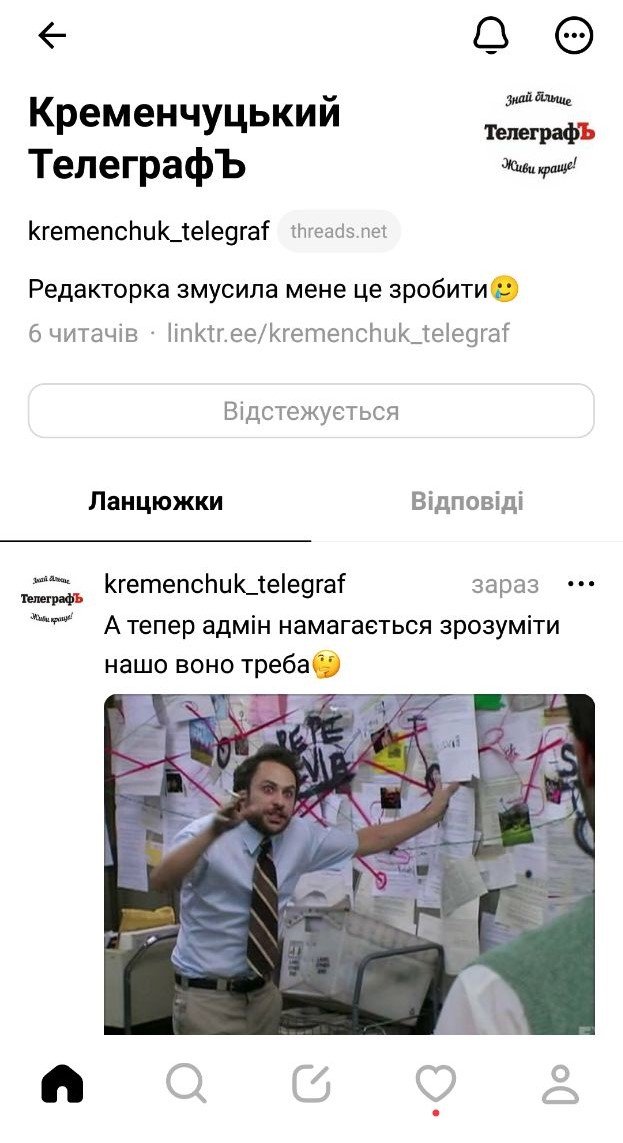Open the profile more options menu
The width and height of the screenshot is (623, 1143).
coord(574,36)
